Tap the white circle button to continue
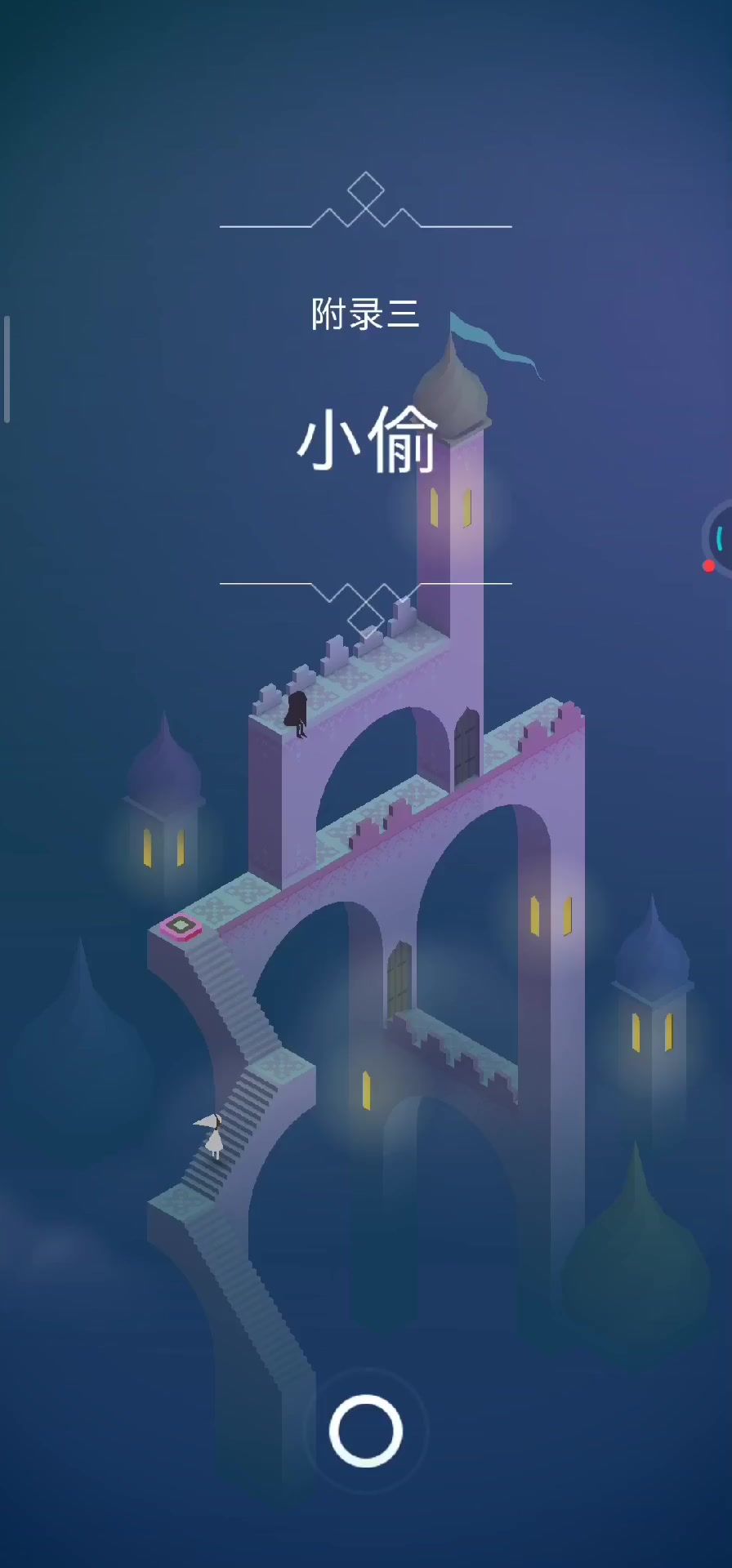Viewport: 732px width, 1568px height. [x=365, y=1431]
